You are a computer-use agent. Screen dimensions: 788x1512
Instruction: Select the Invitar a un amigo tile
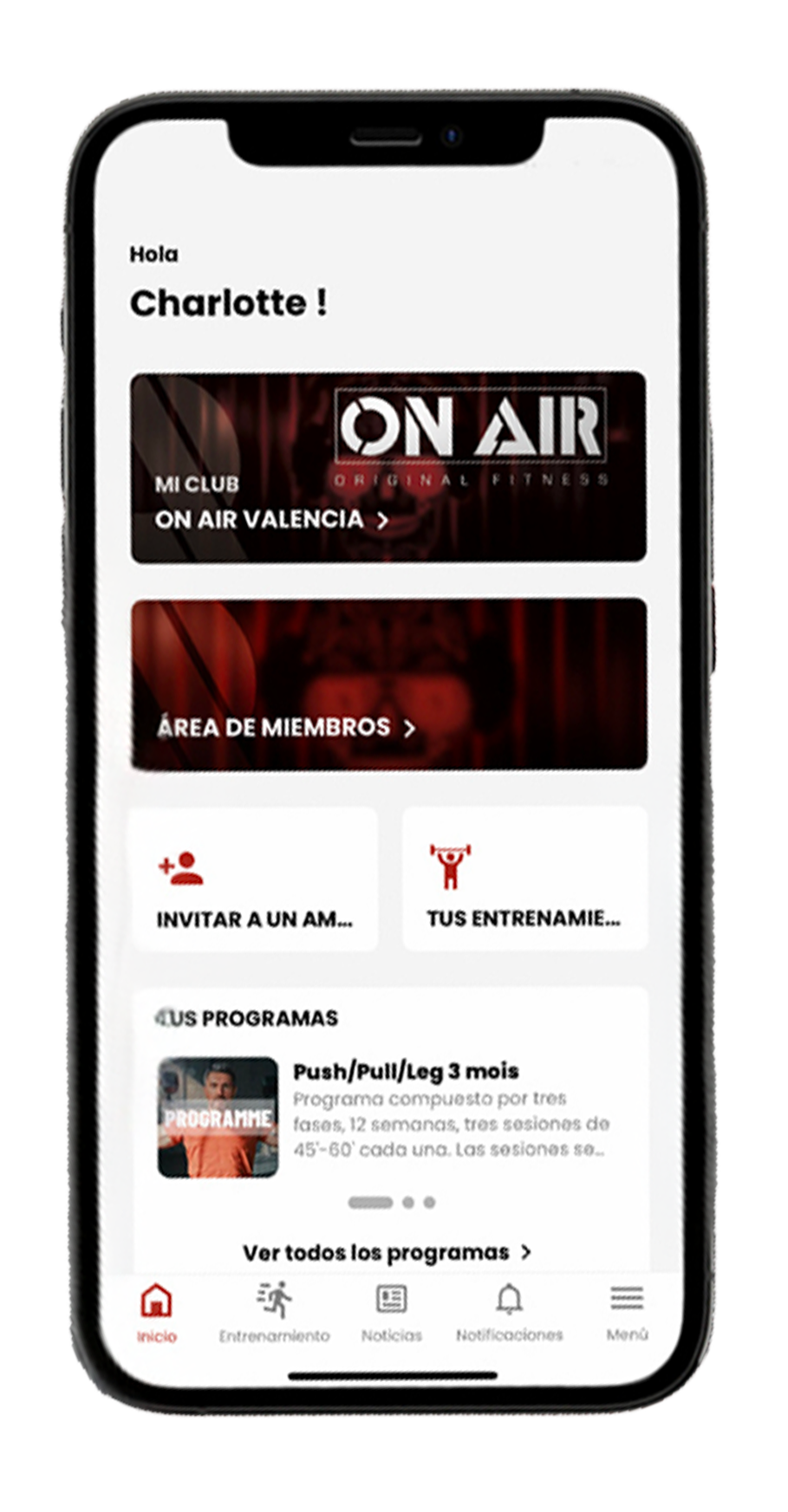[254, 880]
